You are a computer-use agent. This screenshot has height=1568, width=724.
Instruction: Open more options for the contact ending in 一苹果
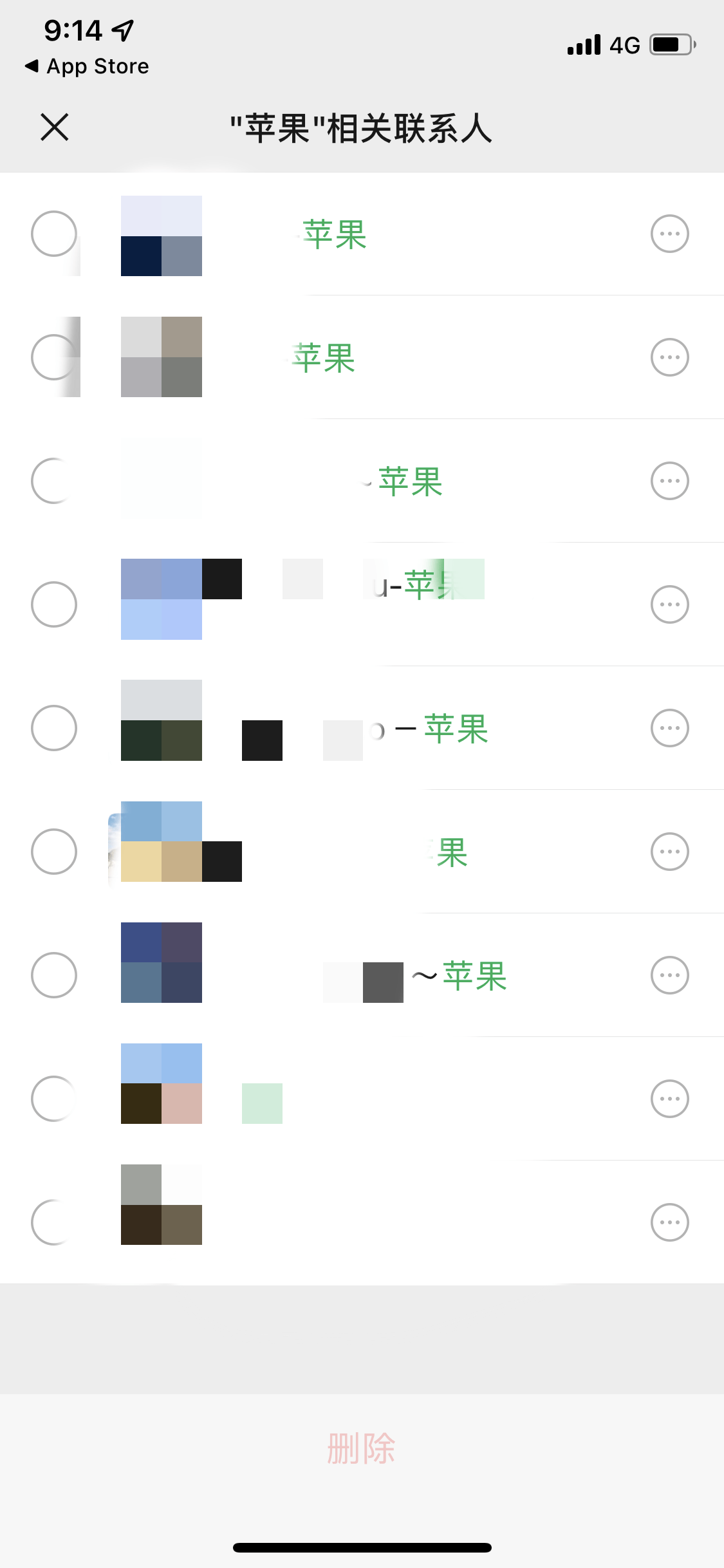(x=669, y=727)
